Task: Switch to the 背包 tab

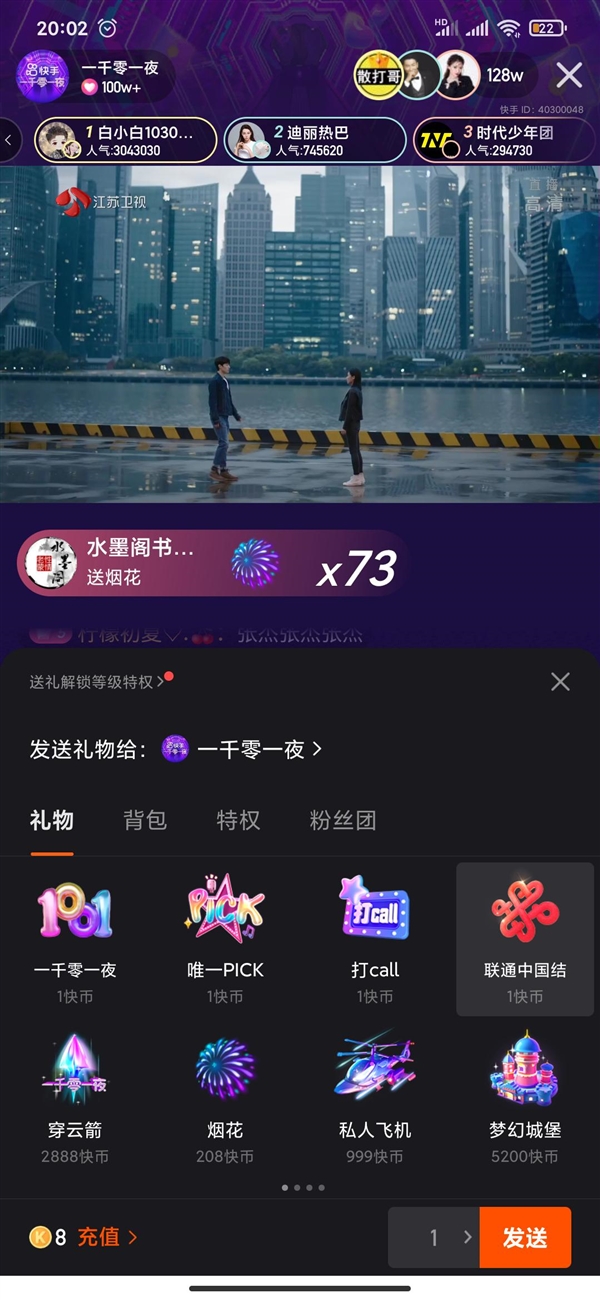Action: (x=144, y=821)
